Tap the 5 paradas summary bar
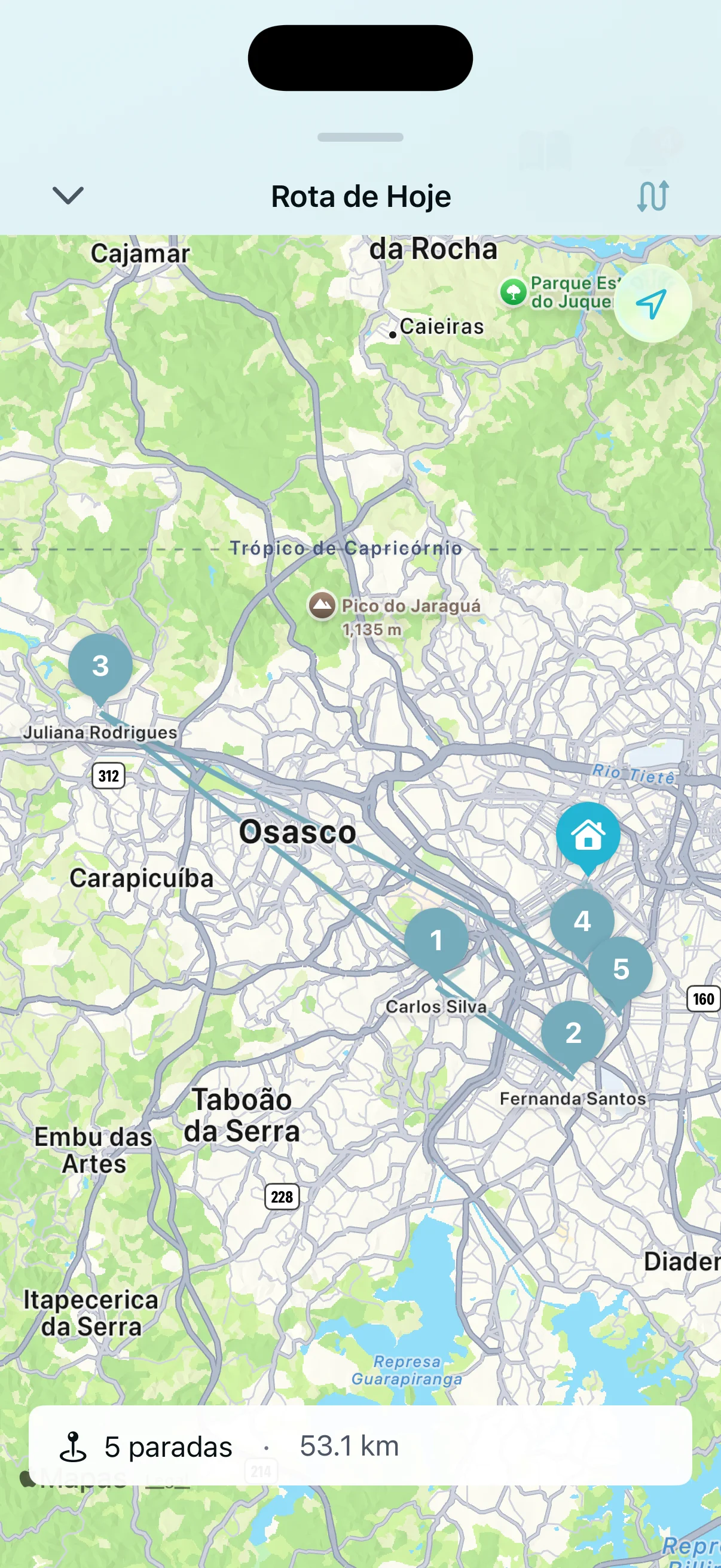The image size is (721, 1568). [x=167, y=1446]
